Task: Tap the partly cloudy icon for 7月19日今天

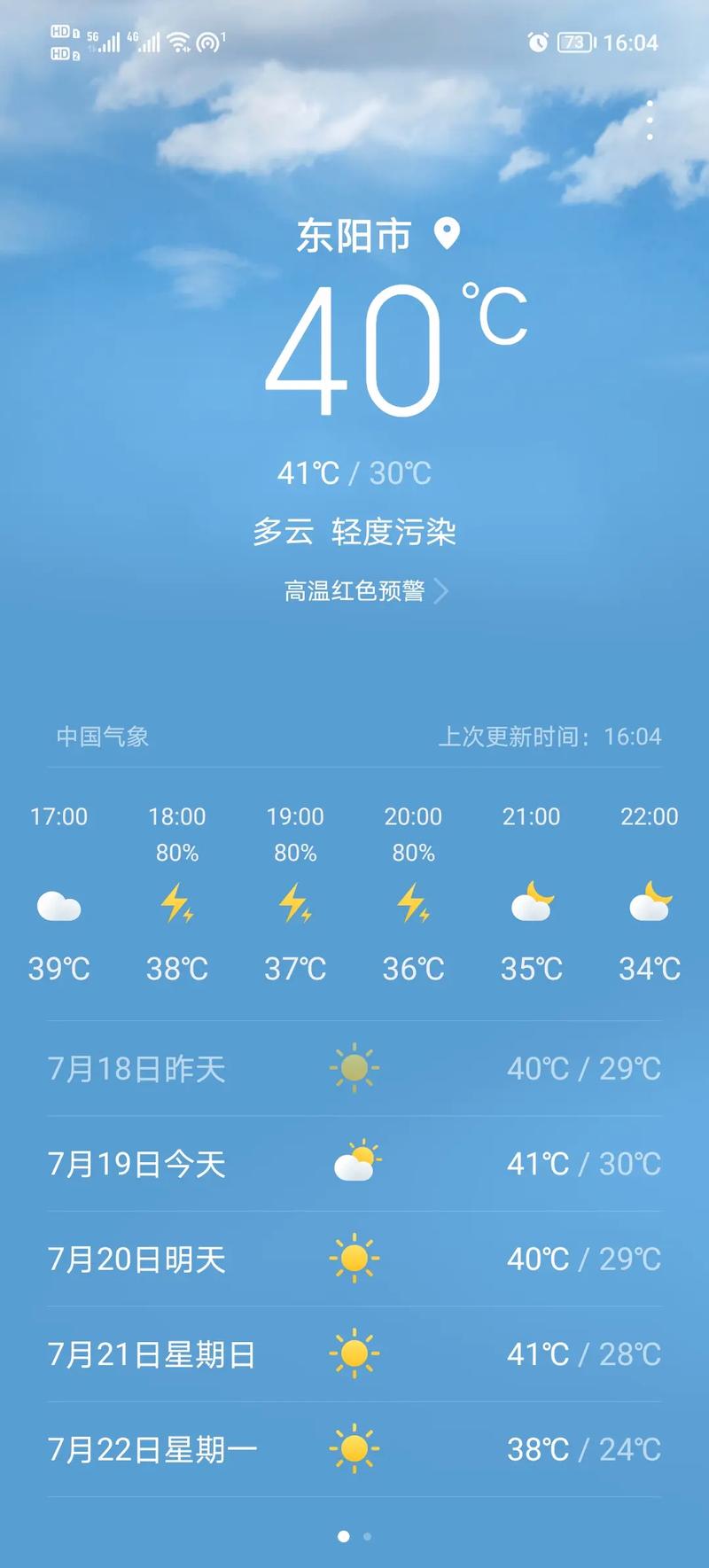Action: 355,1163
